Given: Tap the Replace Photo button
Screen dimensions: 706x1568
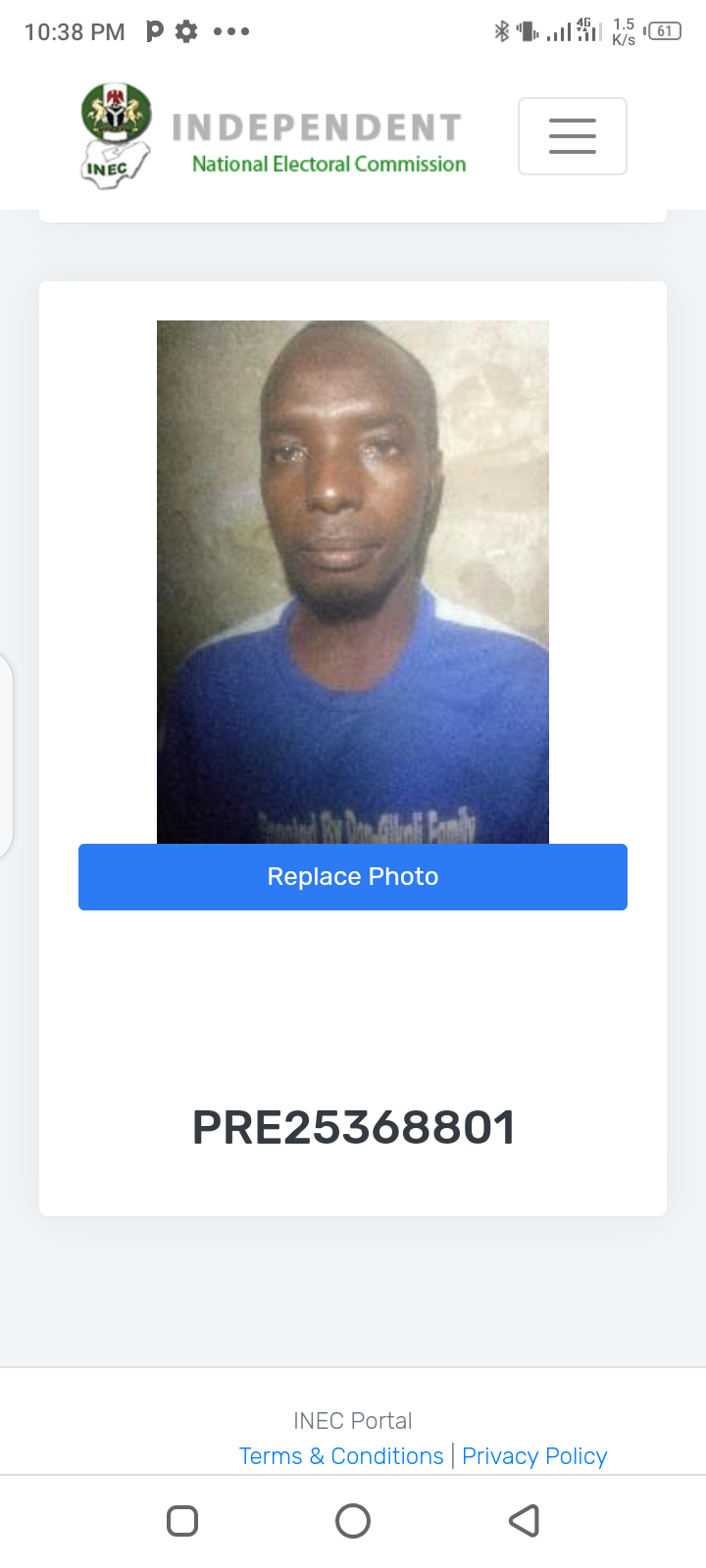Looking at the screenshot, I should [353, 877].
